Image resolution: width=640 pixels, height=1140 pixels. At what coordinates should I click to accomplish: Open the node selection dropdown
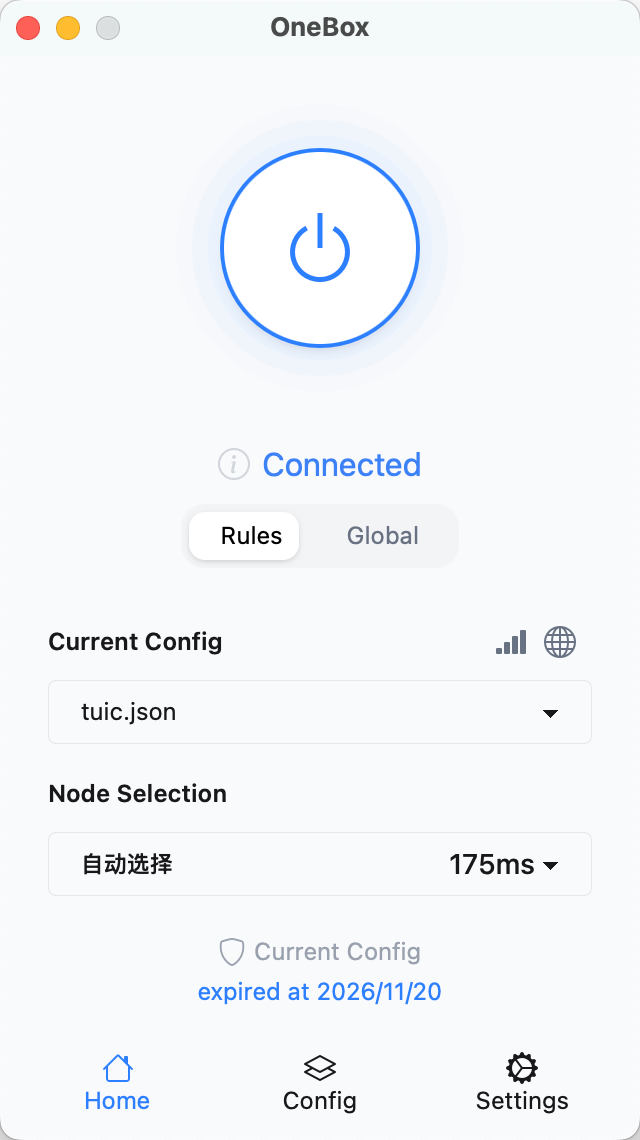coord(320,864)
